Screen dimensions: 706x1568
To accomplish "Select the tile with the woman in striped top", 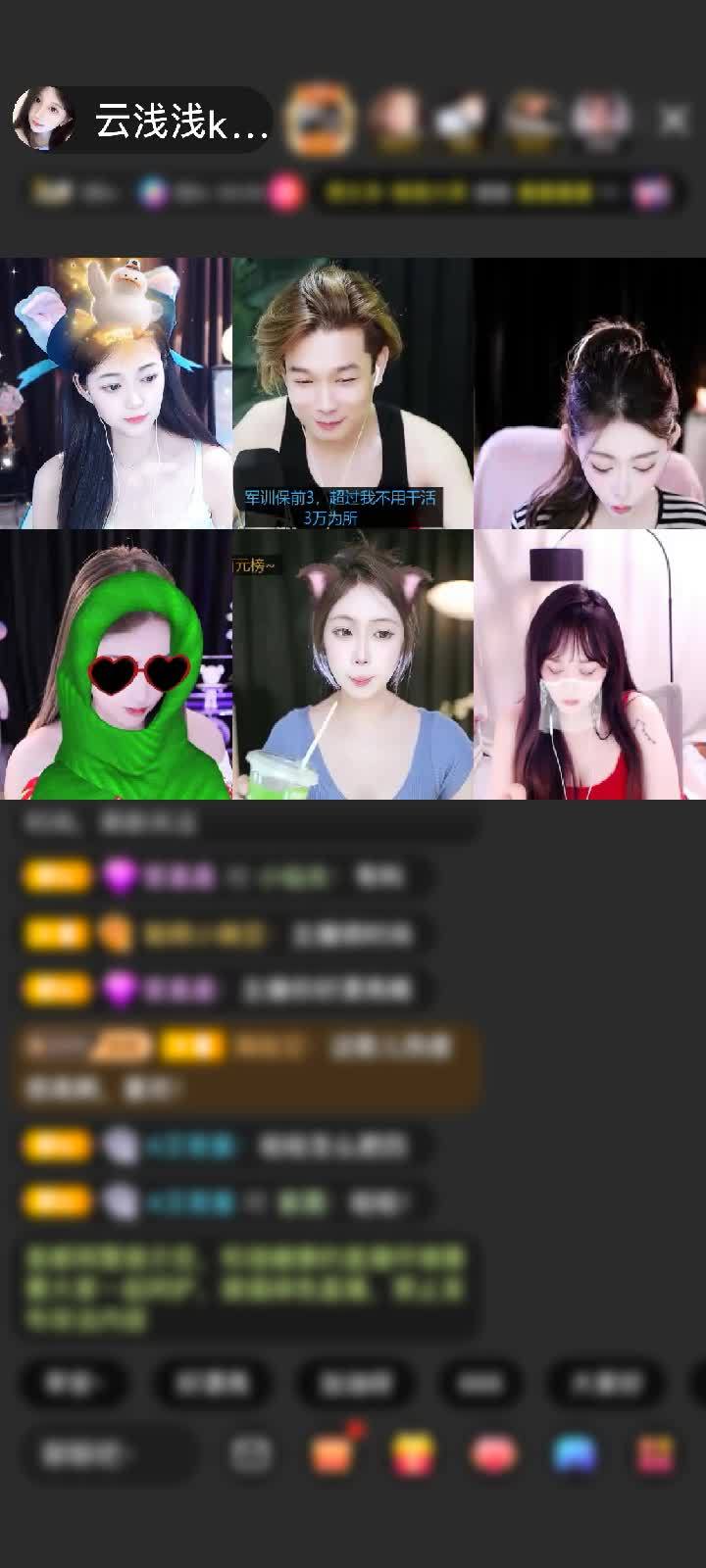I will [x=589, y=392].
